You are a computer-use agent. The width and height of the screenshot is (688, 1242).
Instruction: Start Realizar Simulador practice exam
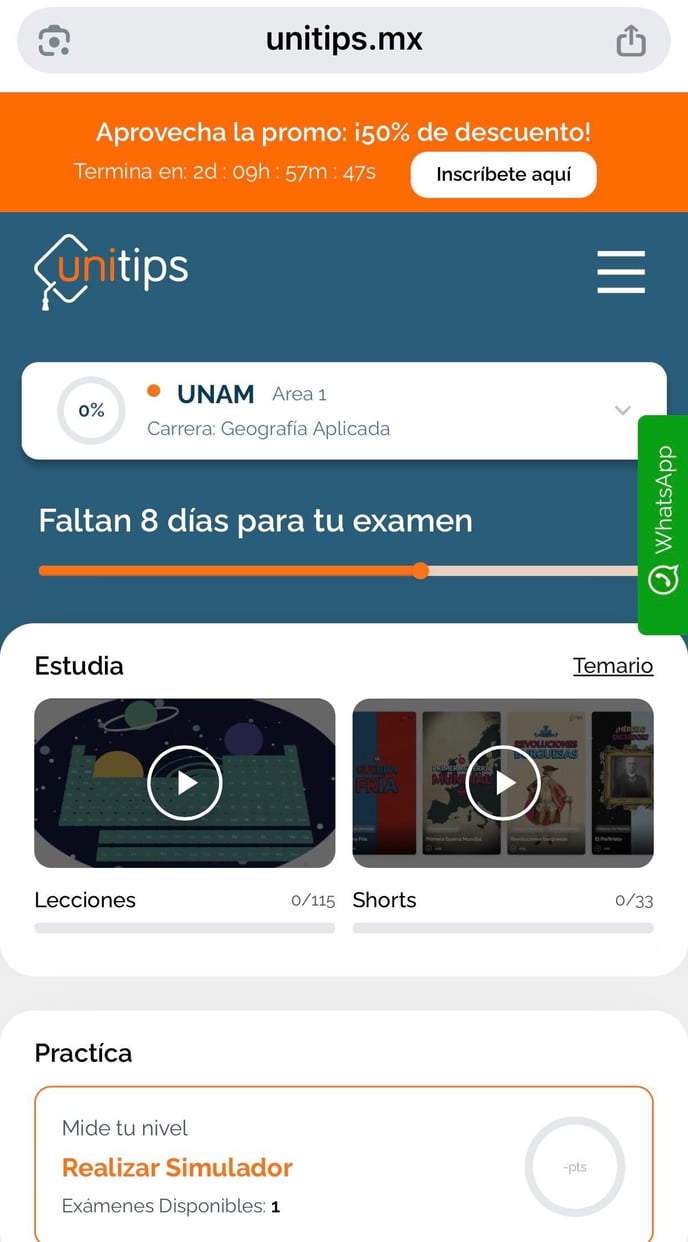[x=177, y=1167]
